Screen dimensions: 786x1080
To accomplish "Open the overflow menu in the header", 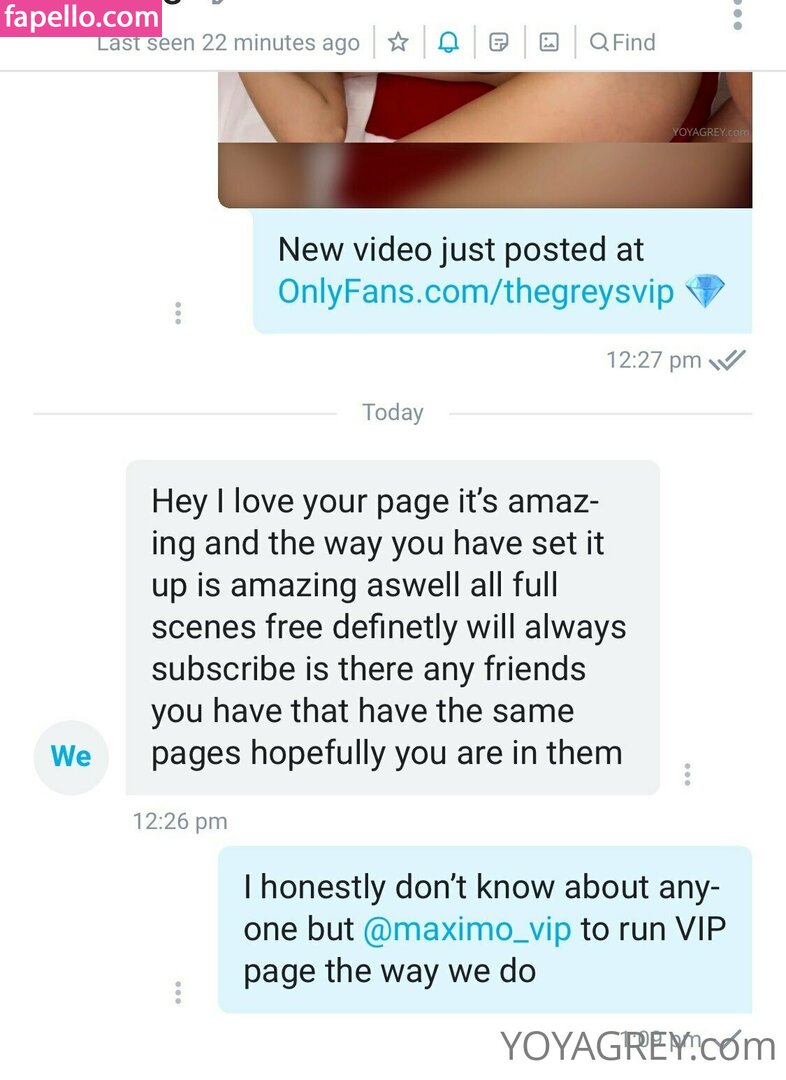I will click(x=738, y=14).
